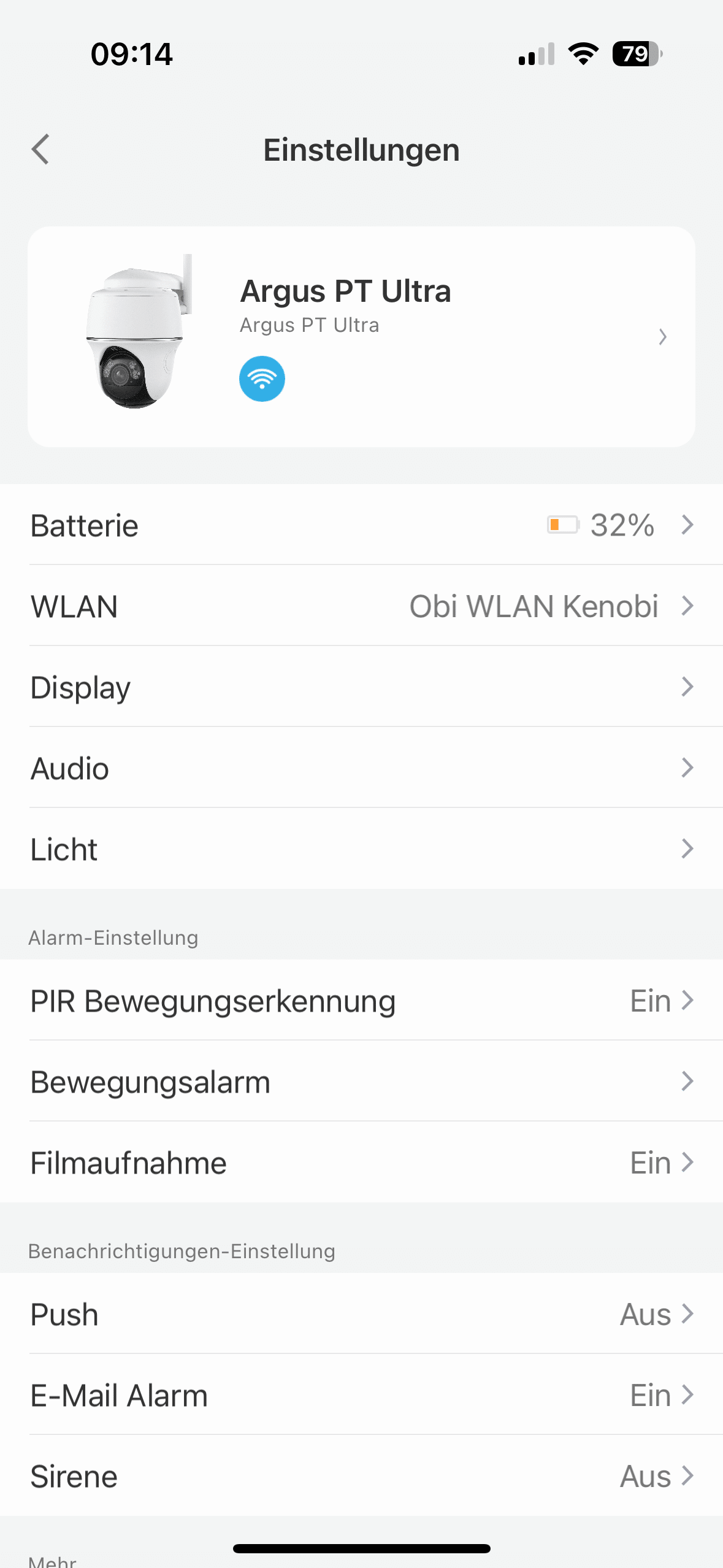Image resolution: width=723 pixels, height=1568 pixels.
Task: Open Audio settings
Action: click(x=361, y=768)
